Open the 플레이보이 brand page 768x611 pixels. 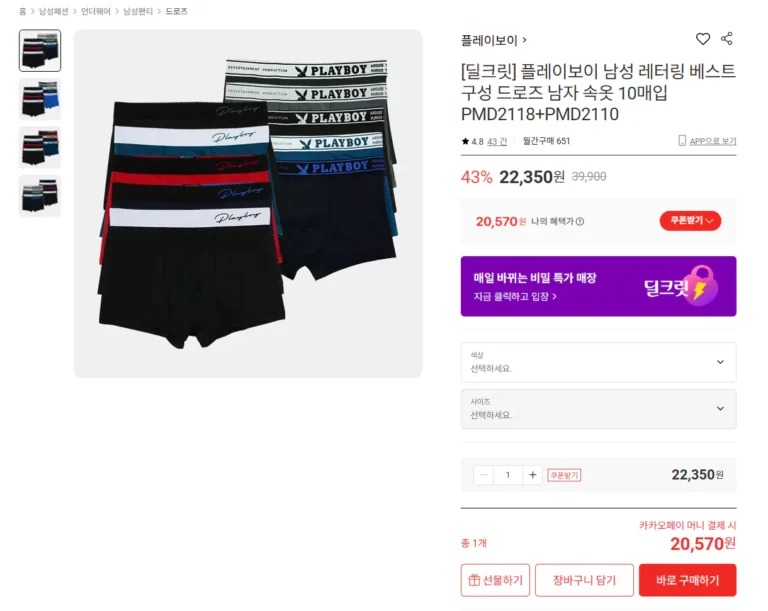493,40
